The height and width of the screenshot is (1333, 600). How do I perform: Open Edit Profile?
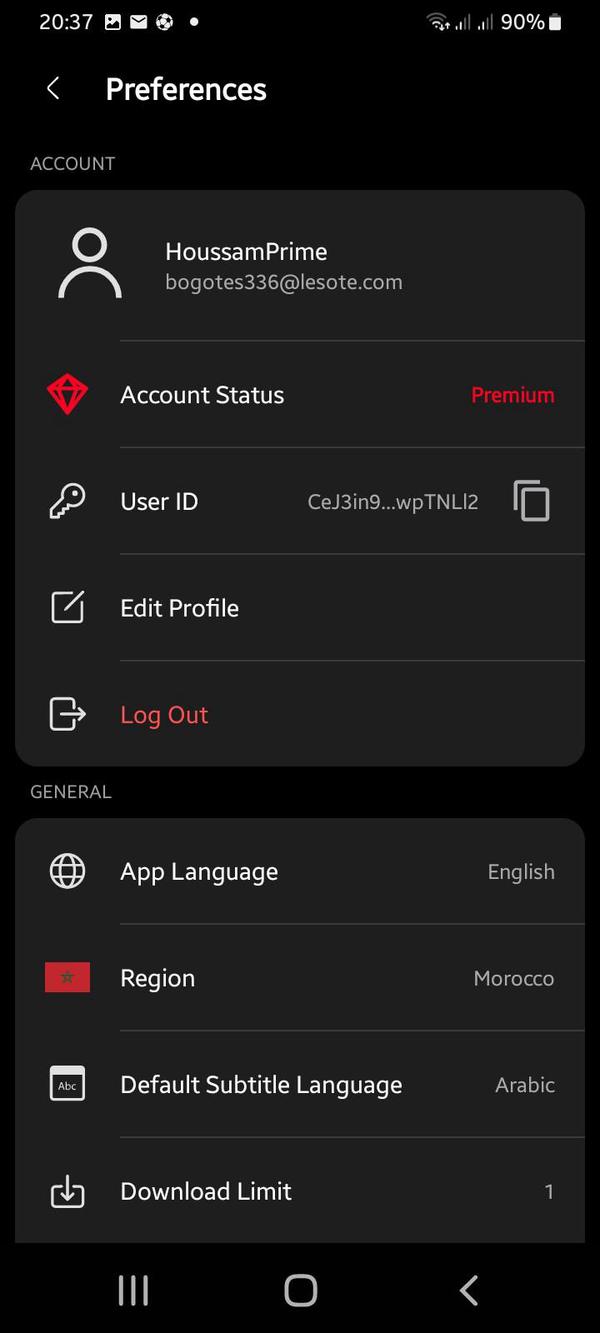[x=300, y=608]
